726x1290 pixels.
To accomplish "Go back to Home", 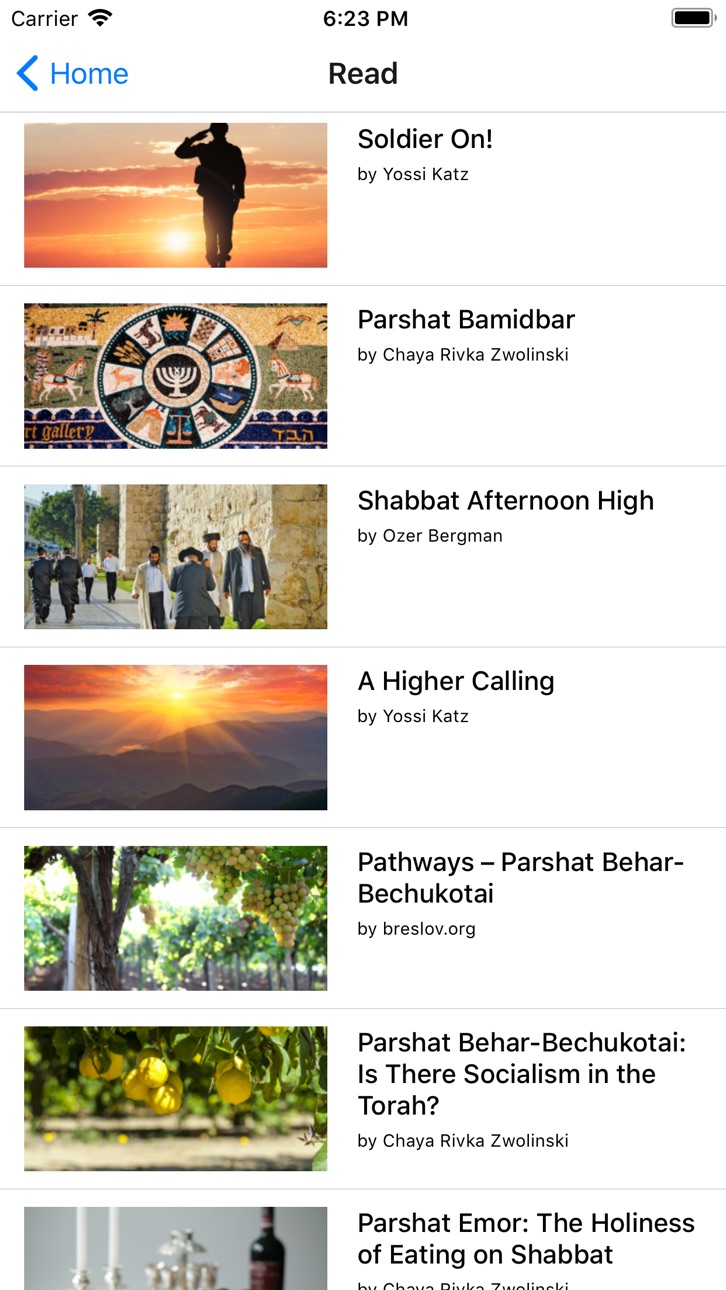I will [72, 73].
